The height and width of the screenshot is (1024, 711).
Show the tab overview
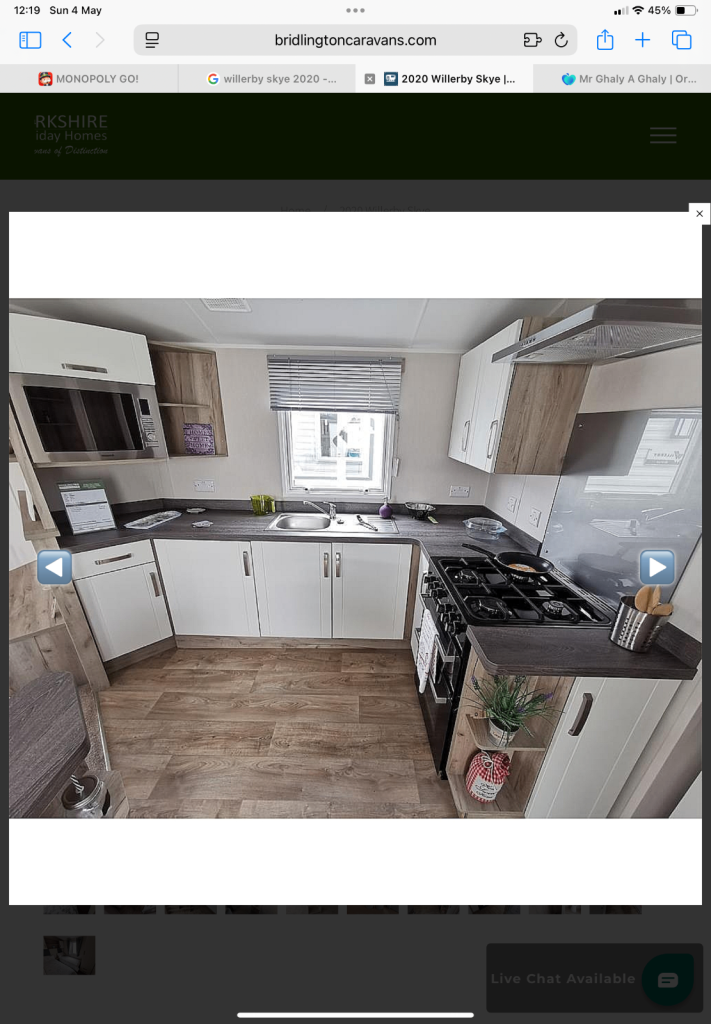(x=682, y=40)
